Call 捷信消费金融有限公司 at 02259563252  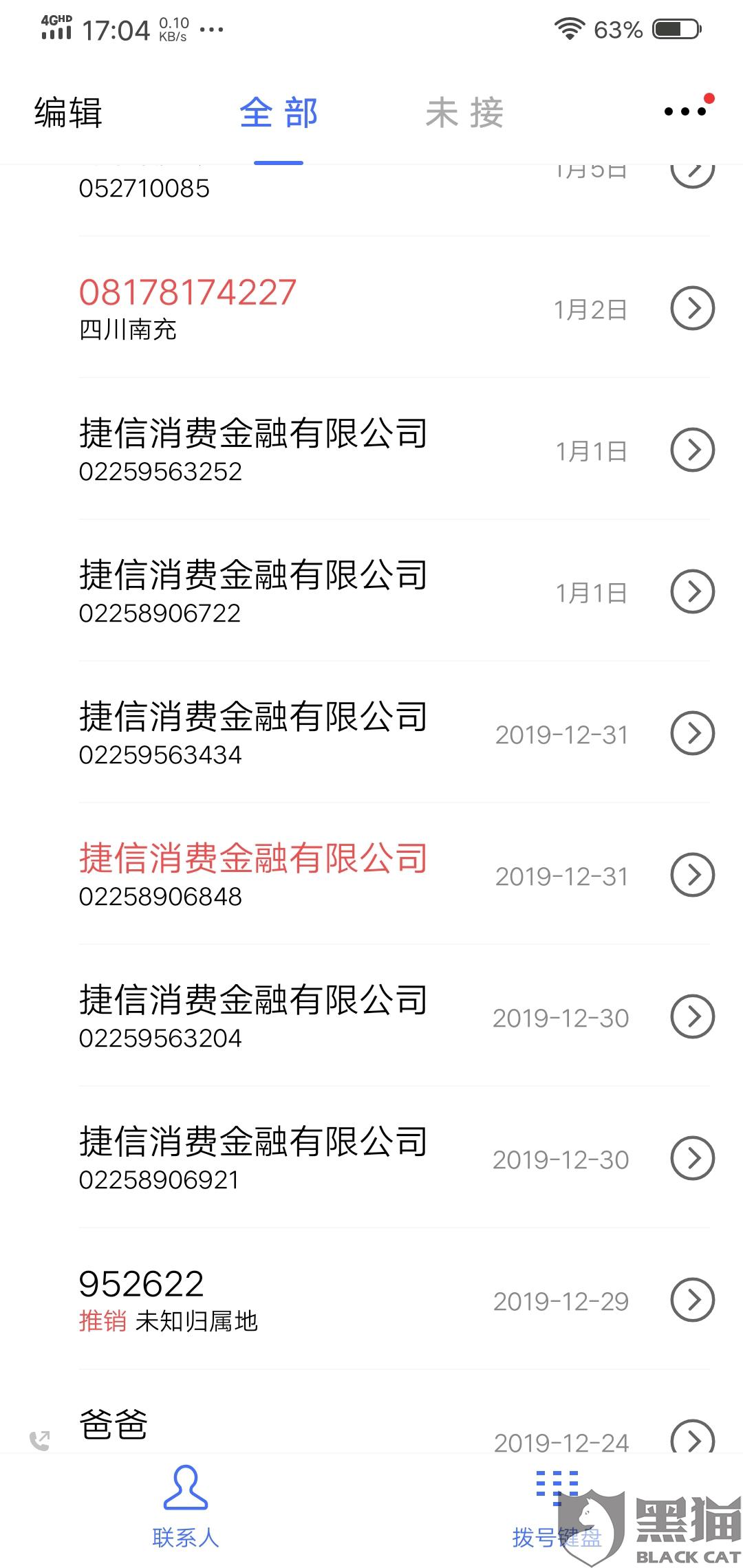[275, 450]
